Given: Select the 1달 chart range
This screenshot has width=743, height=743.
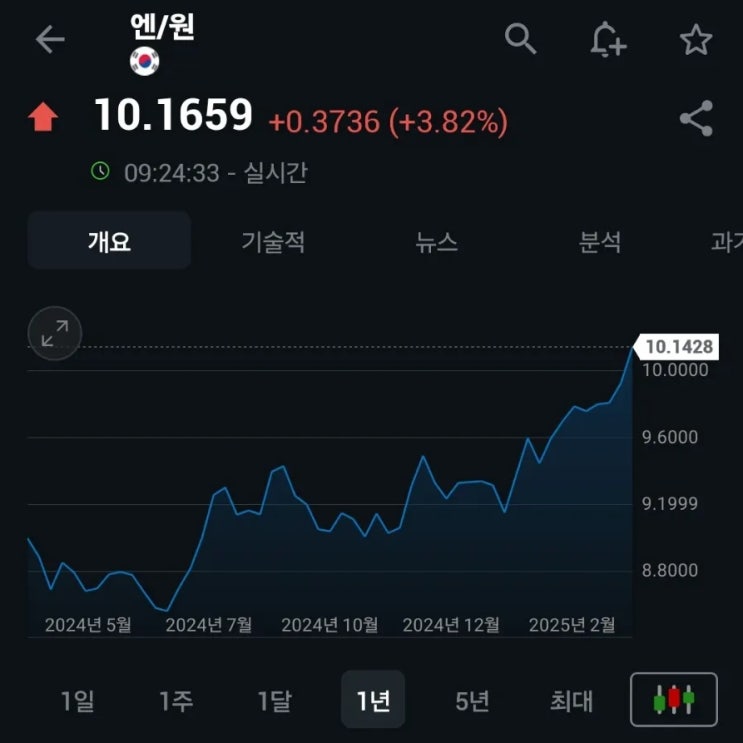Looking at the screenshot, I should (274, 700).
